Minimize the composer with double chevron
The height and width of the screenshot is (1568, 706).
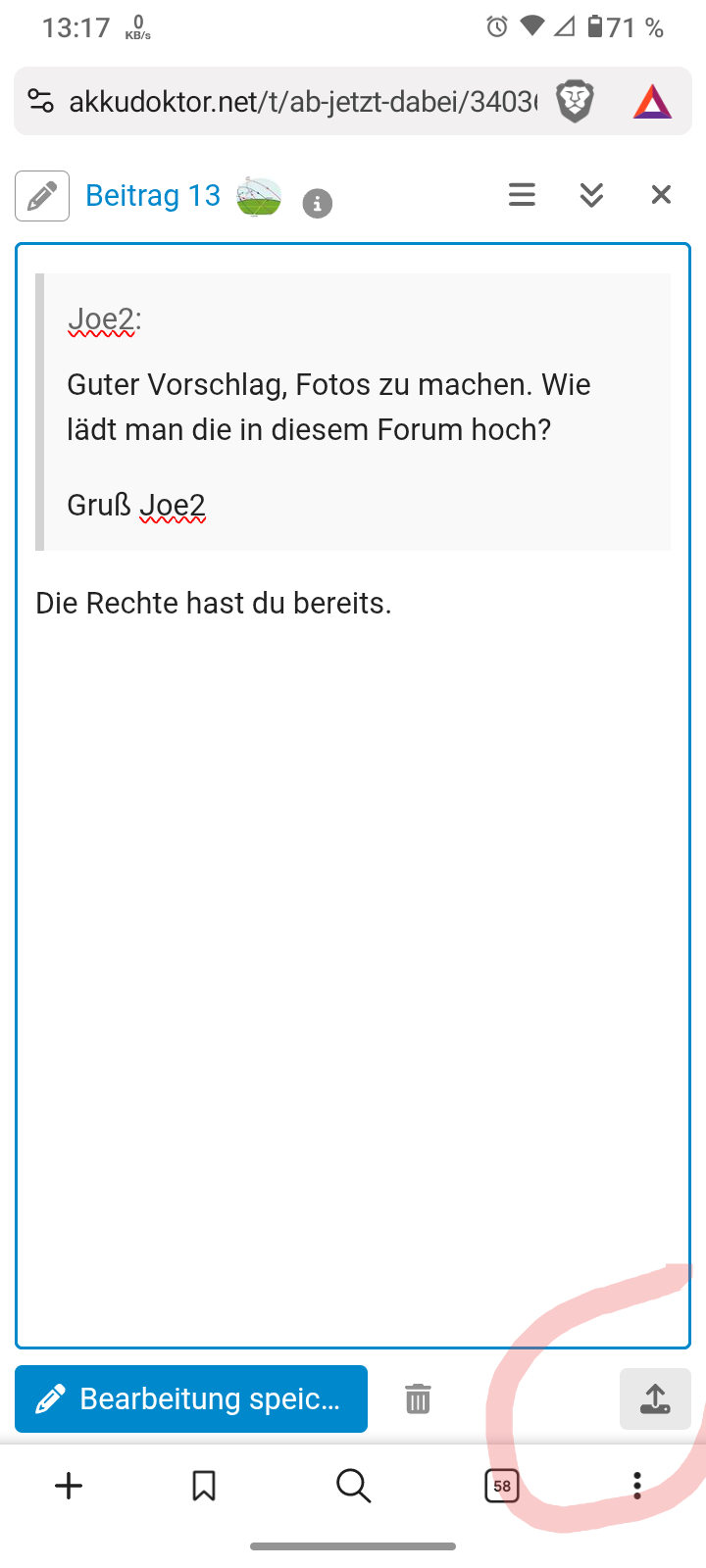[591, 195]
